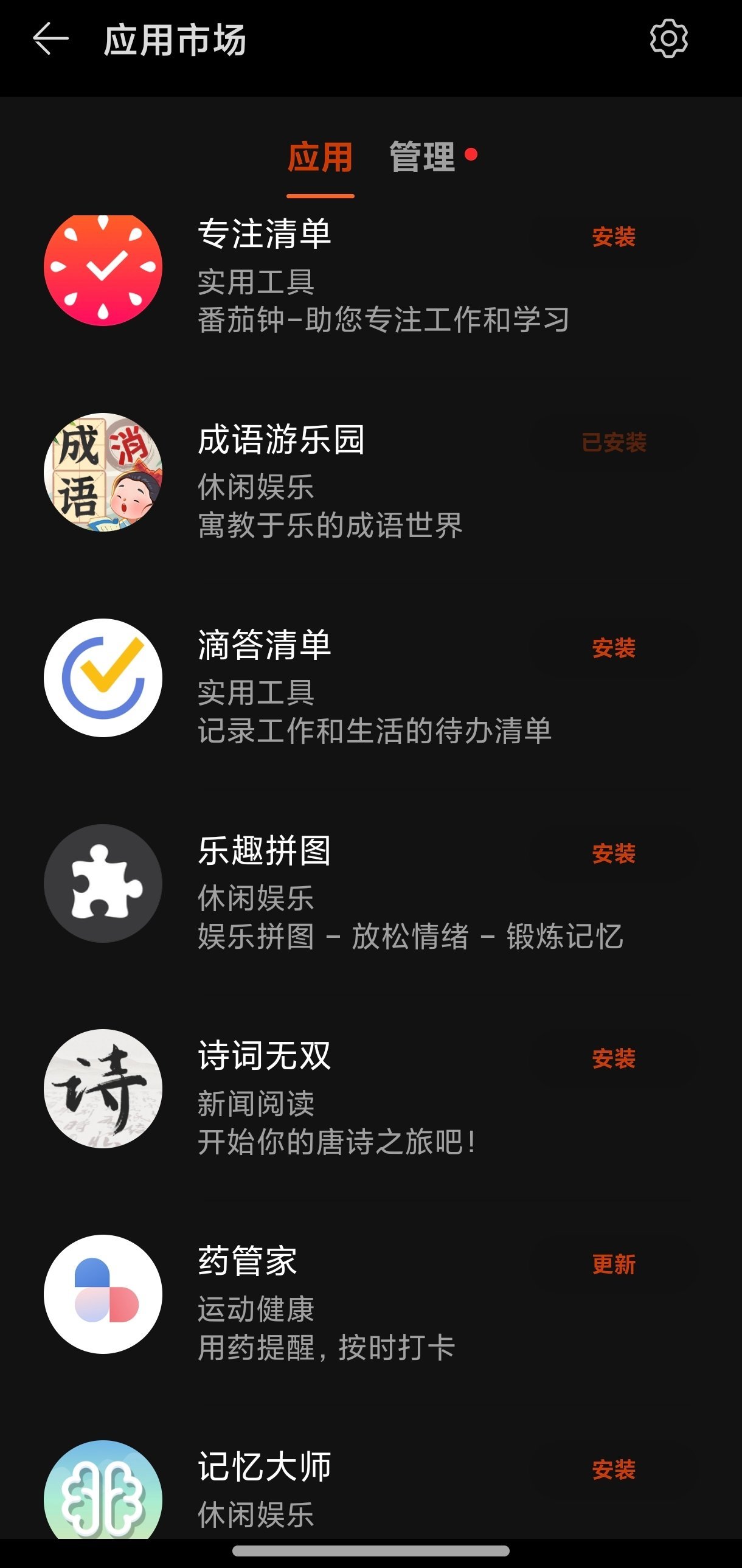
Task: Open the 乐趣拼图 listing
Action: (x=264, y=851)
